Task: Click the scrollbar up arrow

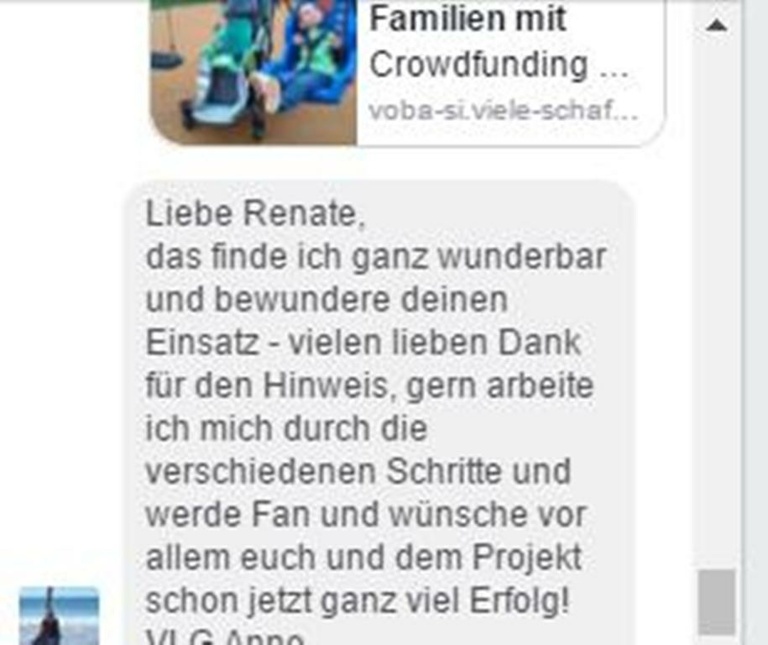Action: click(x=716, y=25)
